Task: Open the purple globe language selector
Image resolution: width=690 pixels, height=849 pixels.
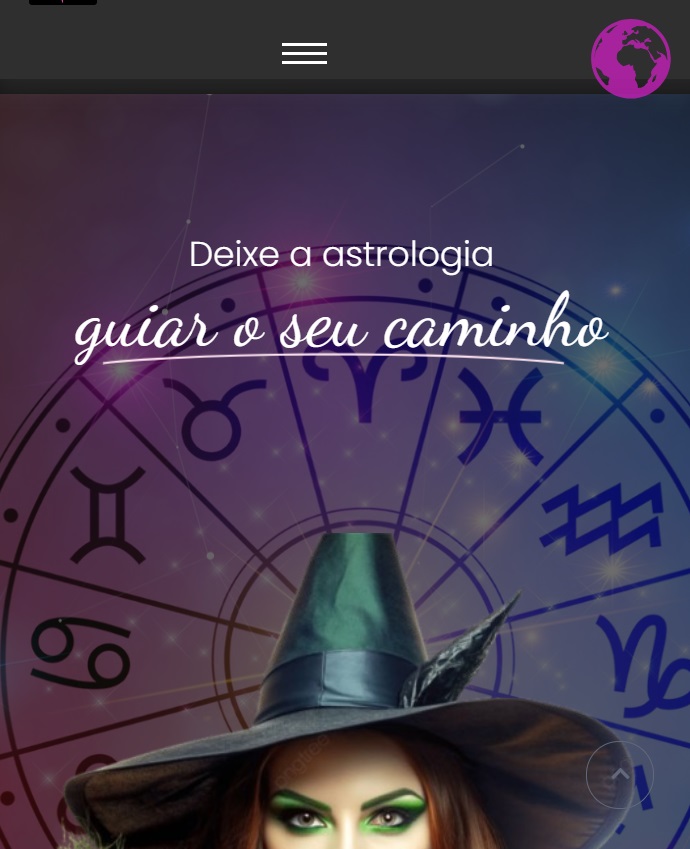Action: click(x=630, y=59)
